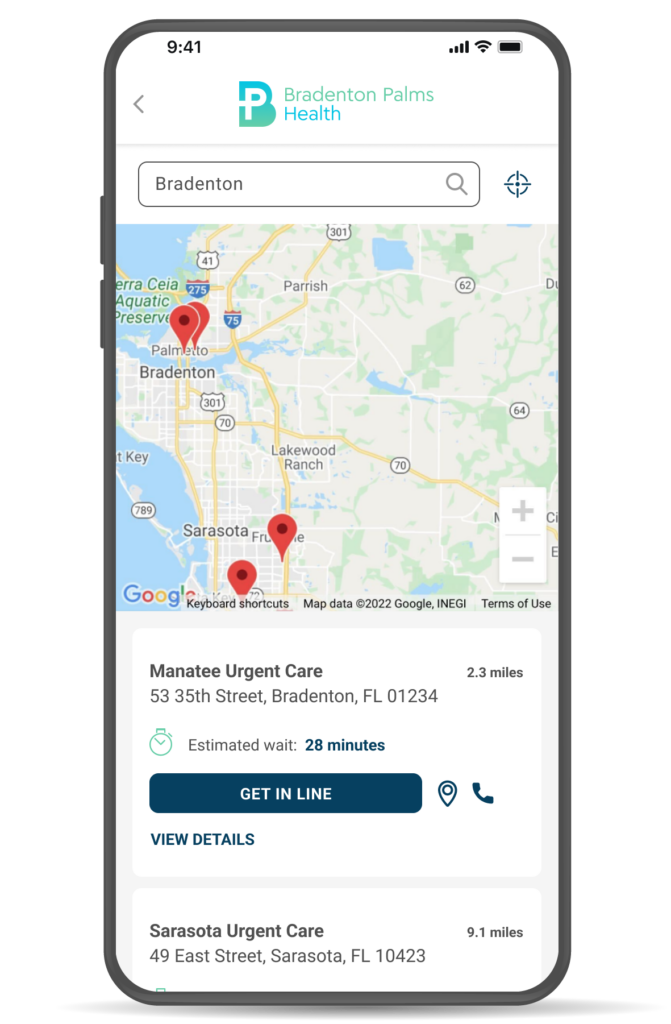Go back using the top-left arrow
This screenshot has height=1024, width=671.
(139, 104)
